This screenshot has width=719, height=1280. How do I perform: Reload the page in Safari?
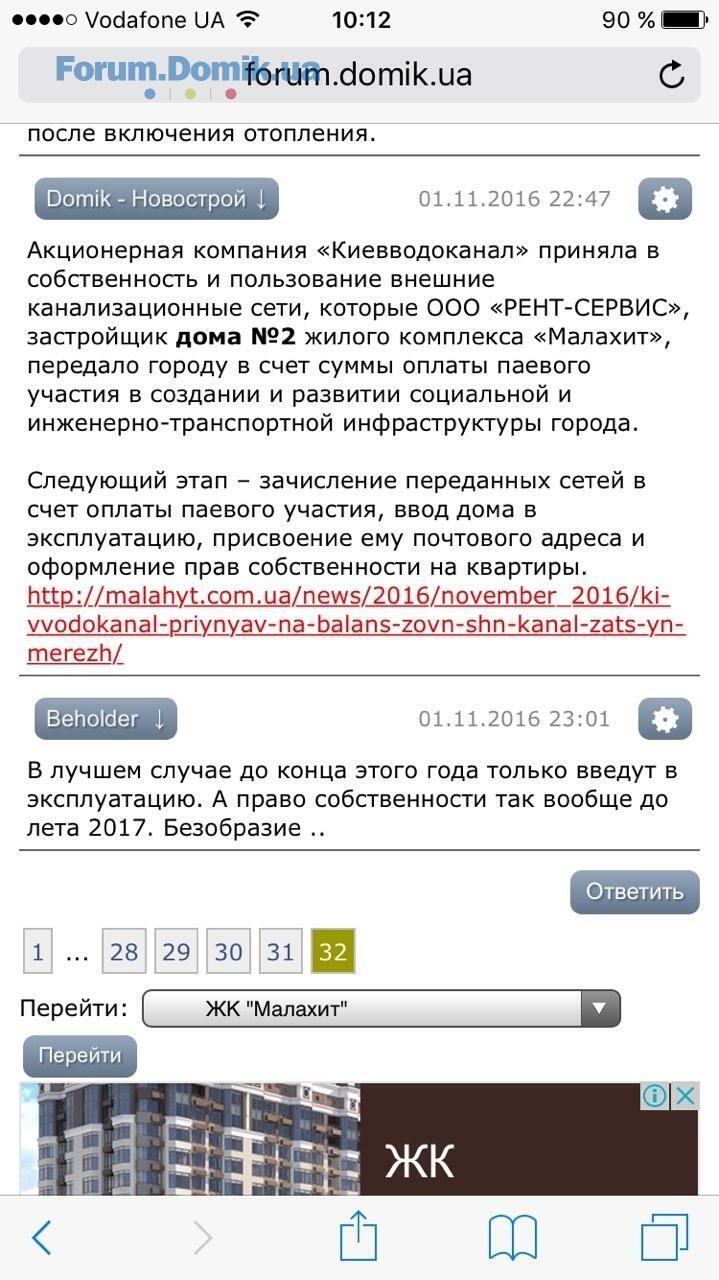[671, 75]
